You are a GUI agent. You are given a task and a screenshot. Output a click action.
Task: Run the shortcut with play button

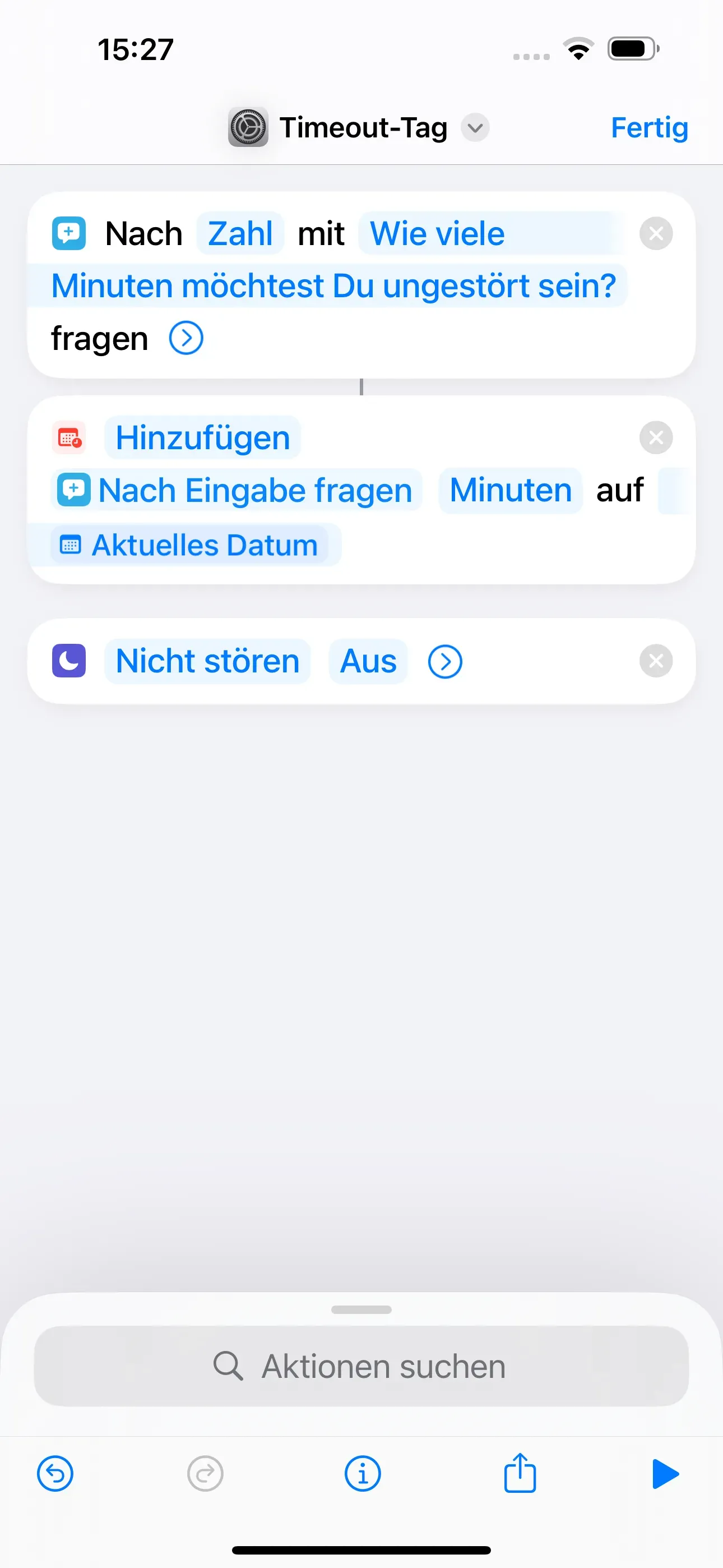coord(665,1474)
